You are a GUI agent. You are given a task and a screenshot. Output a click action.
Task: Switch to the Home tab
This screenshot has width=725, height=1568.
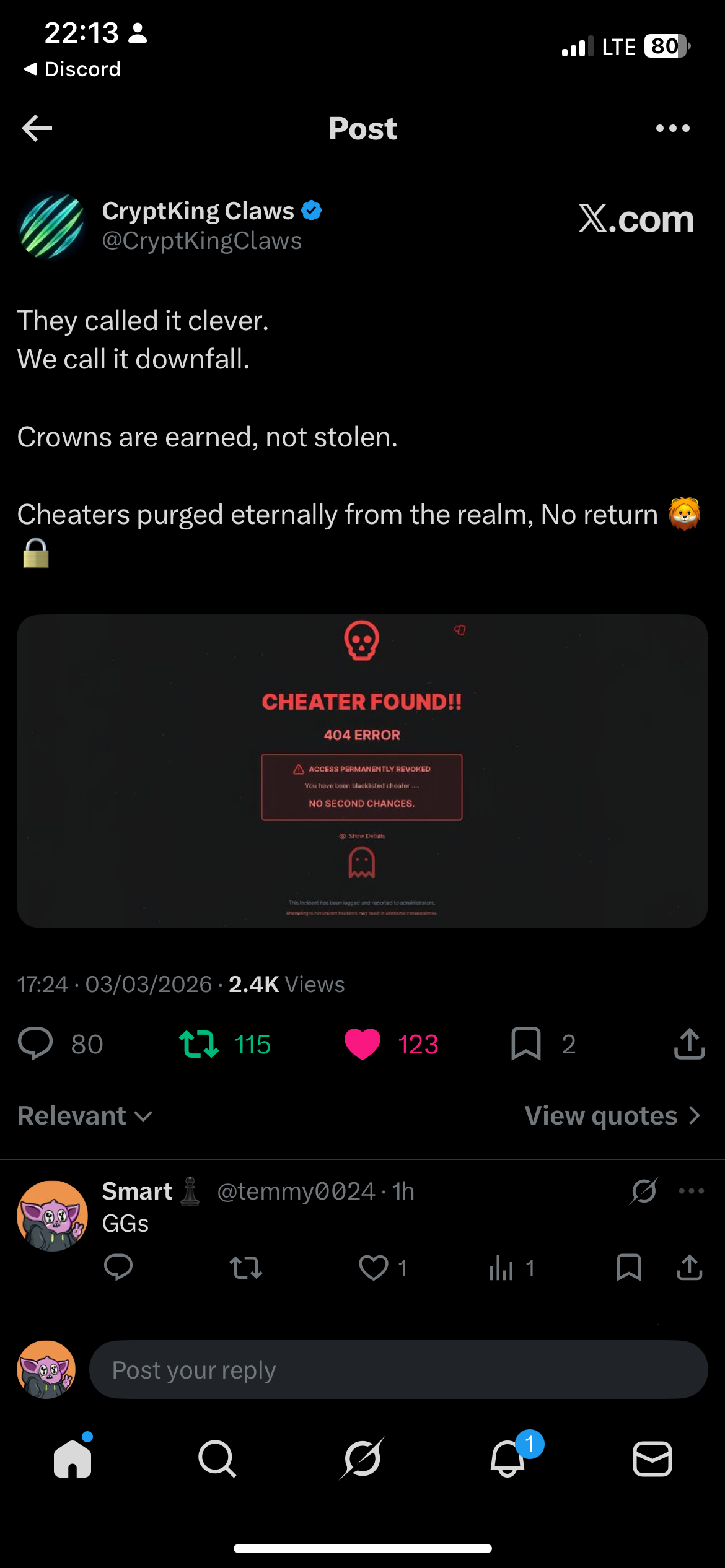[x=72, y=1459]
